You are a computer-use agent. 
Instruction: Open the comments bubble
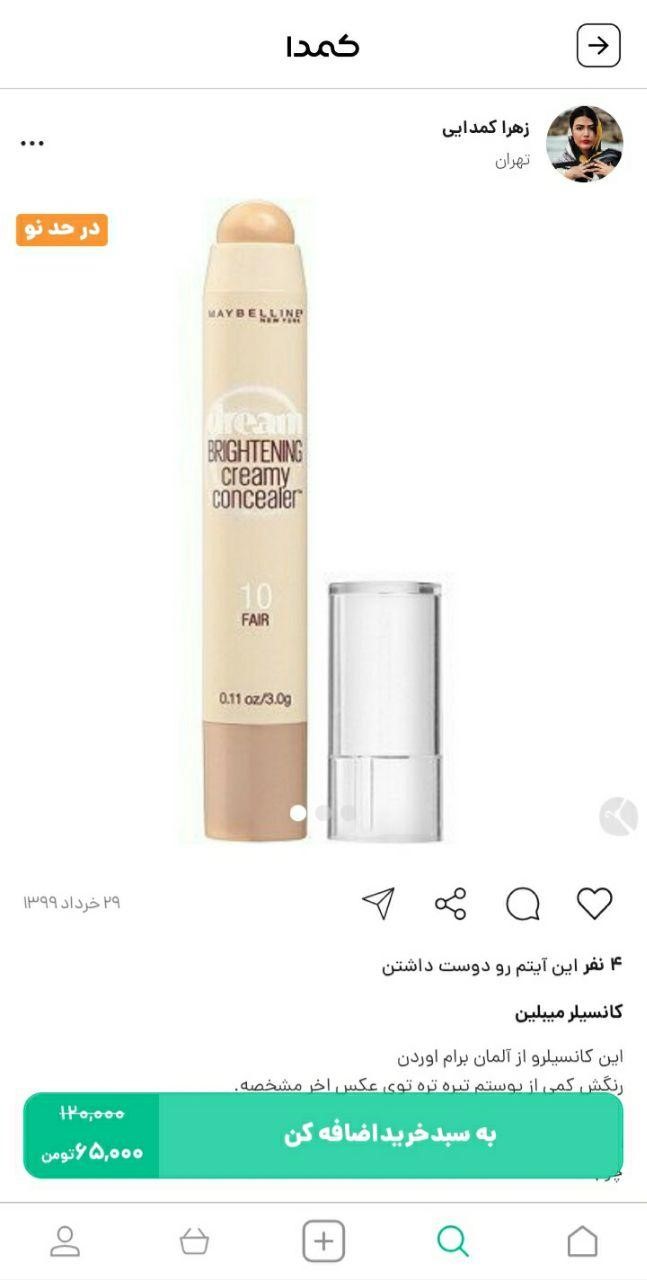point(522,904)
